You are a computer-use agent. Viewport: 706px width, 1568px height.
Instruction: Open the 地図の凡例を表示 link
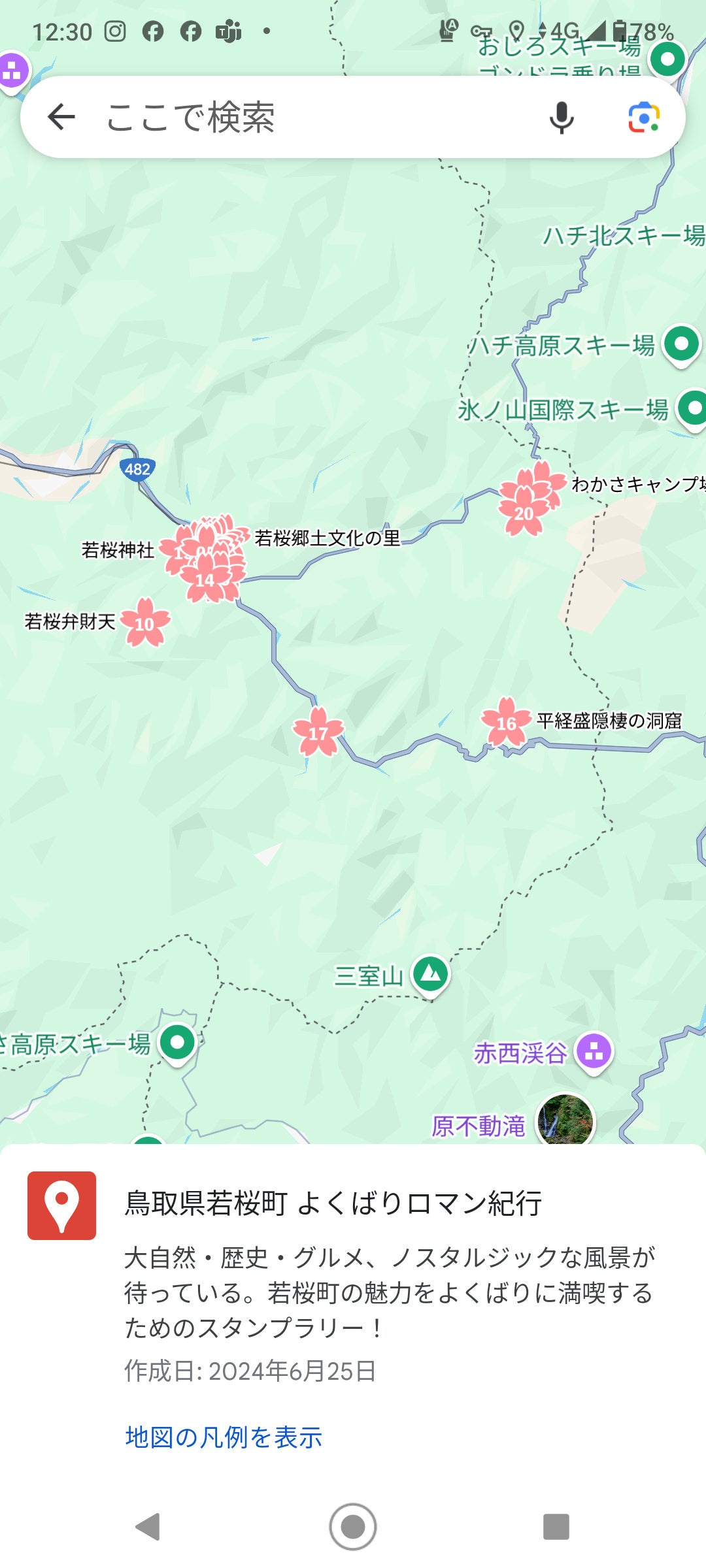click(x=224, y=1437)
